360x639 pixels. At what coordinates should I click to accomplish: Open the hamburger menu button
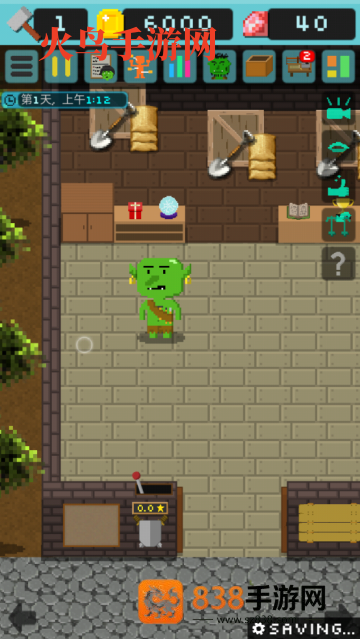tap(22, 66)
